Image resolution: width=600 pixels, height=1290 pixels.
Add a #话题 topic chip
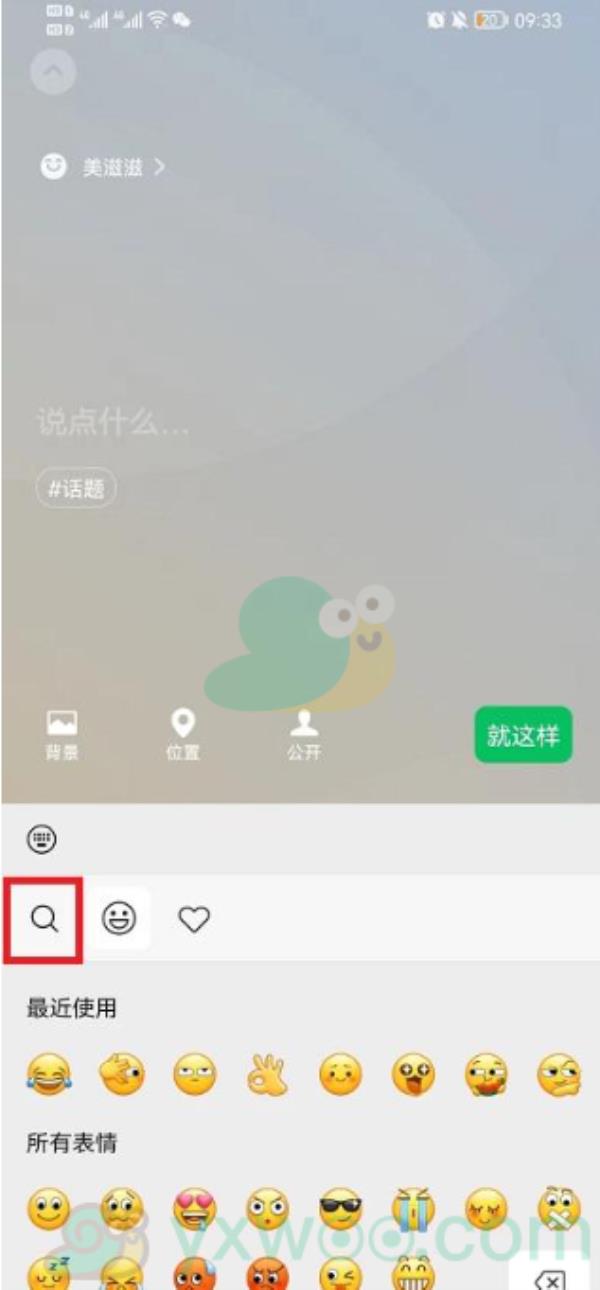pos(77,489)
